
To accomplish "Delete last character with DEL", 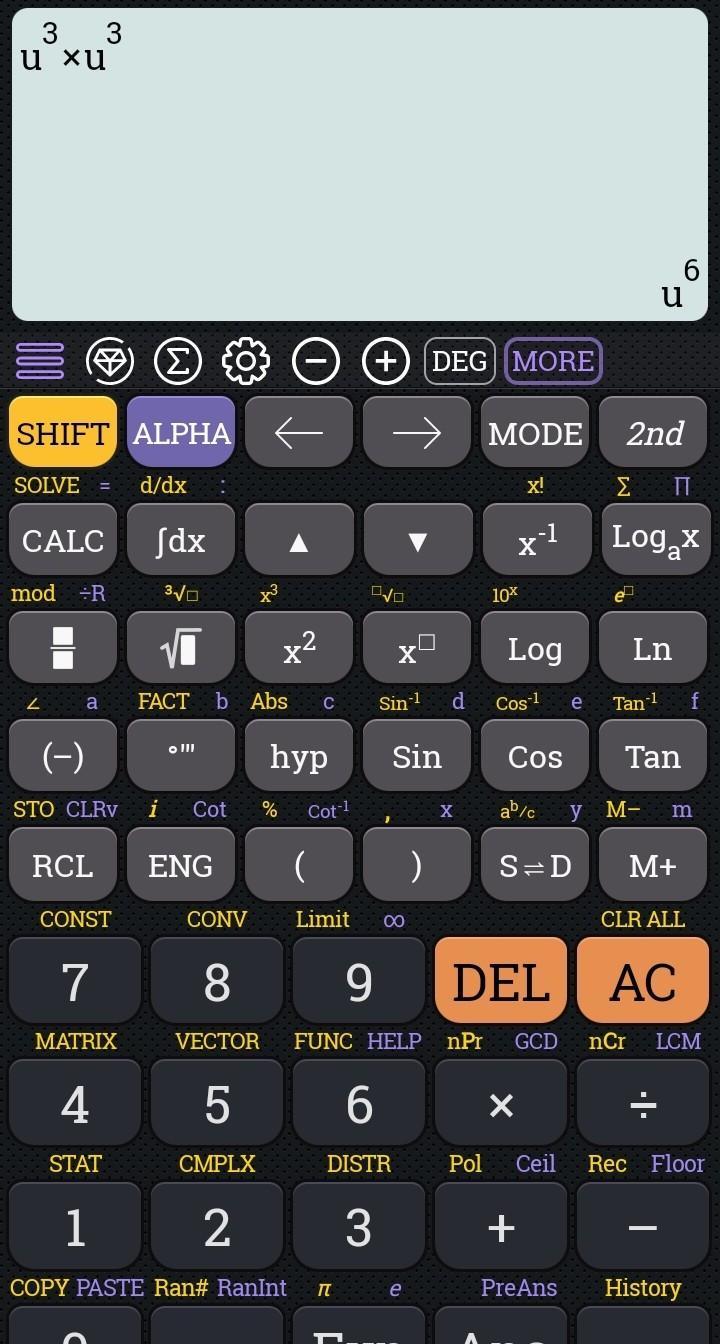I will (501, 982).
